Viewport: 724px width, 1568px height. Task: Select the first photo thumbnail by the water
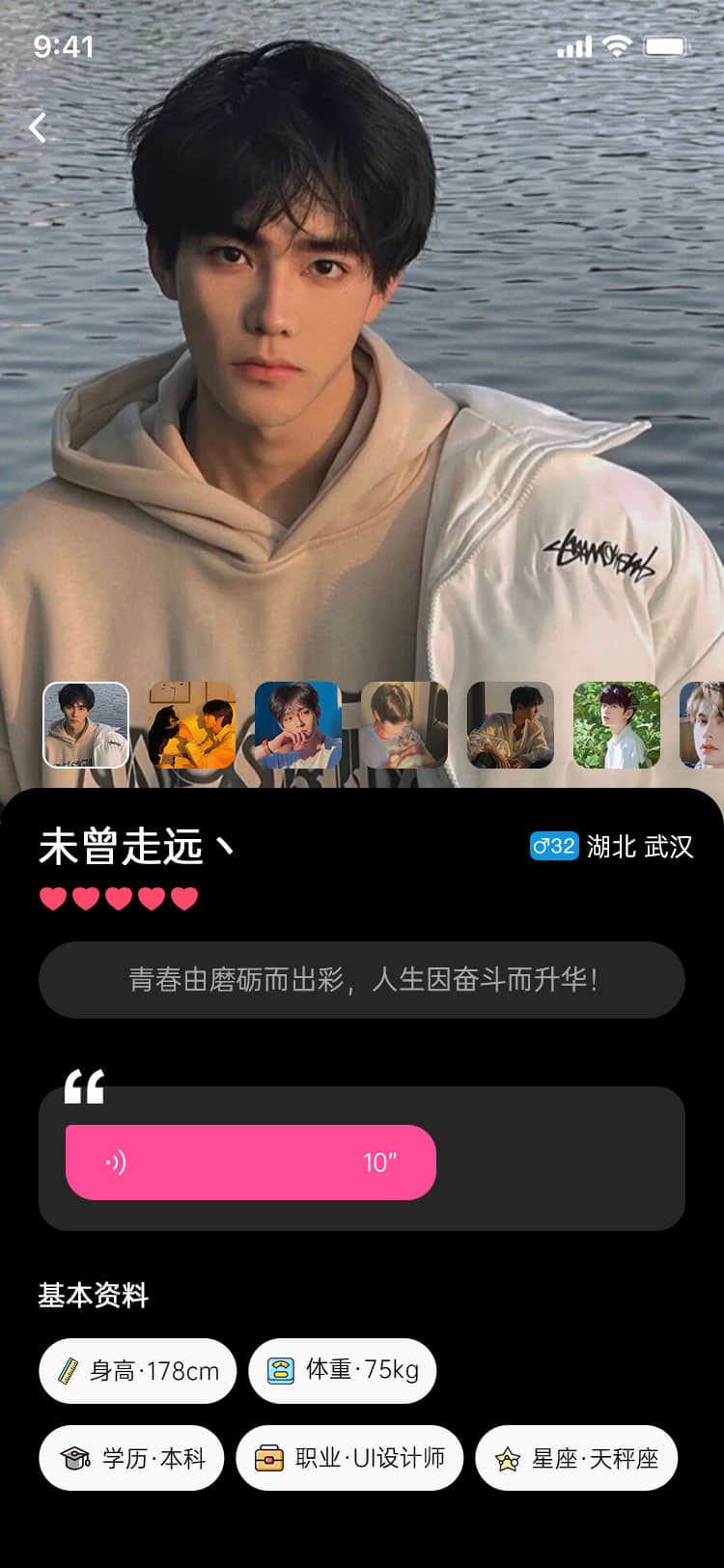pyautogui.click(x=86, y=725)
